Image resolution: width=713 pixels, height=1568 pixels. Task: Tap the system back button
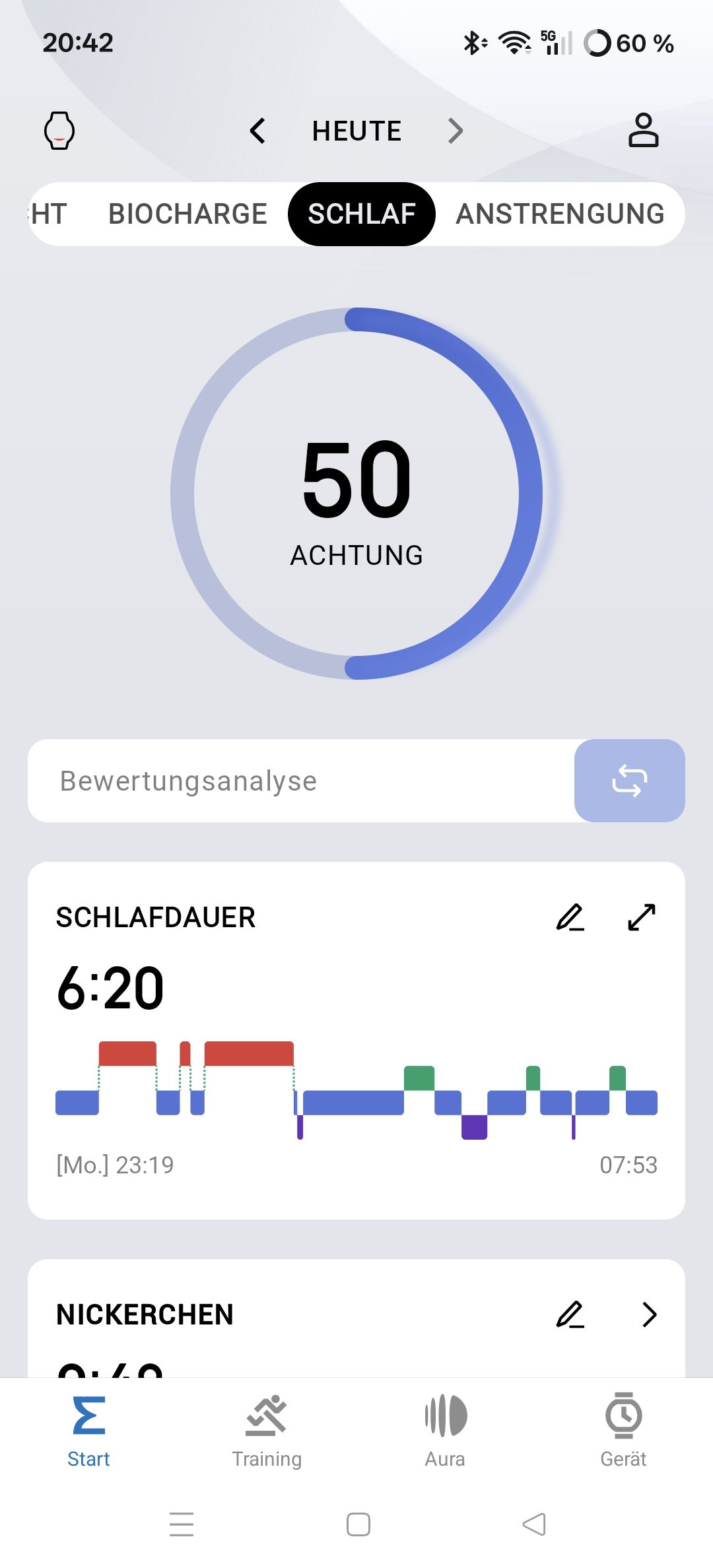(x=534, y=1524)
